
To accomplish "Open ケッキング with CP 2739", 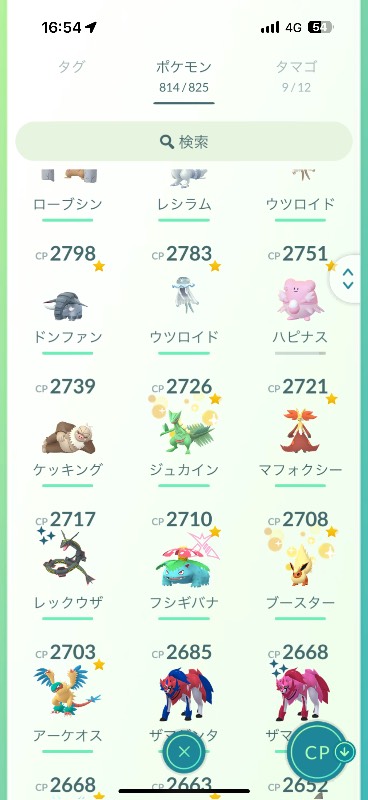I will 68,433.
